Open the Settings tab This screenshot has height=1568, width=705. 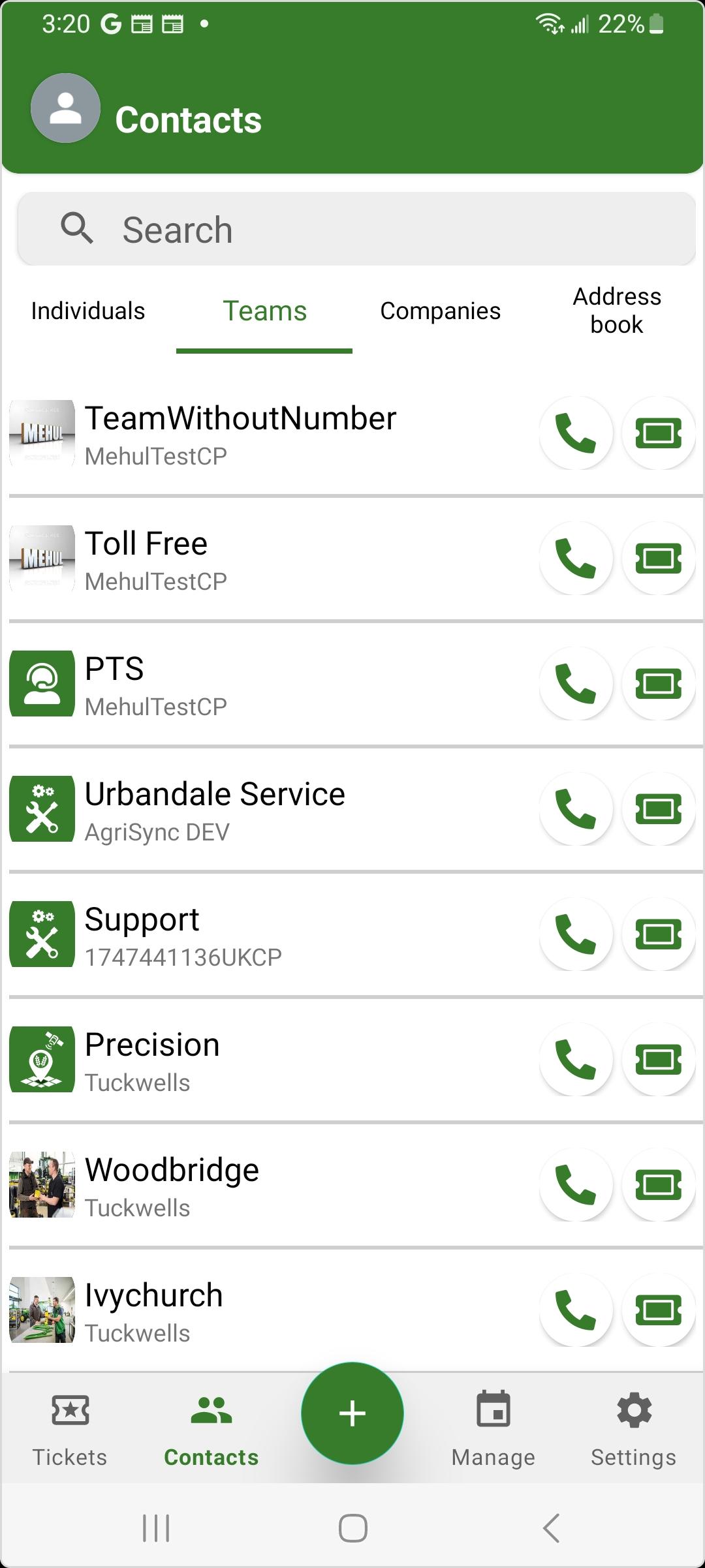634,1429
